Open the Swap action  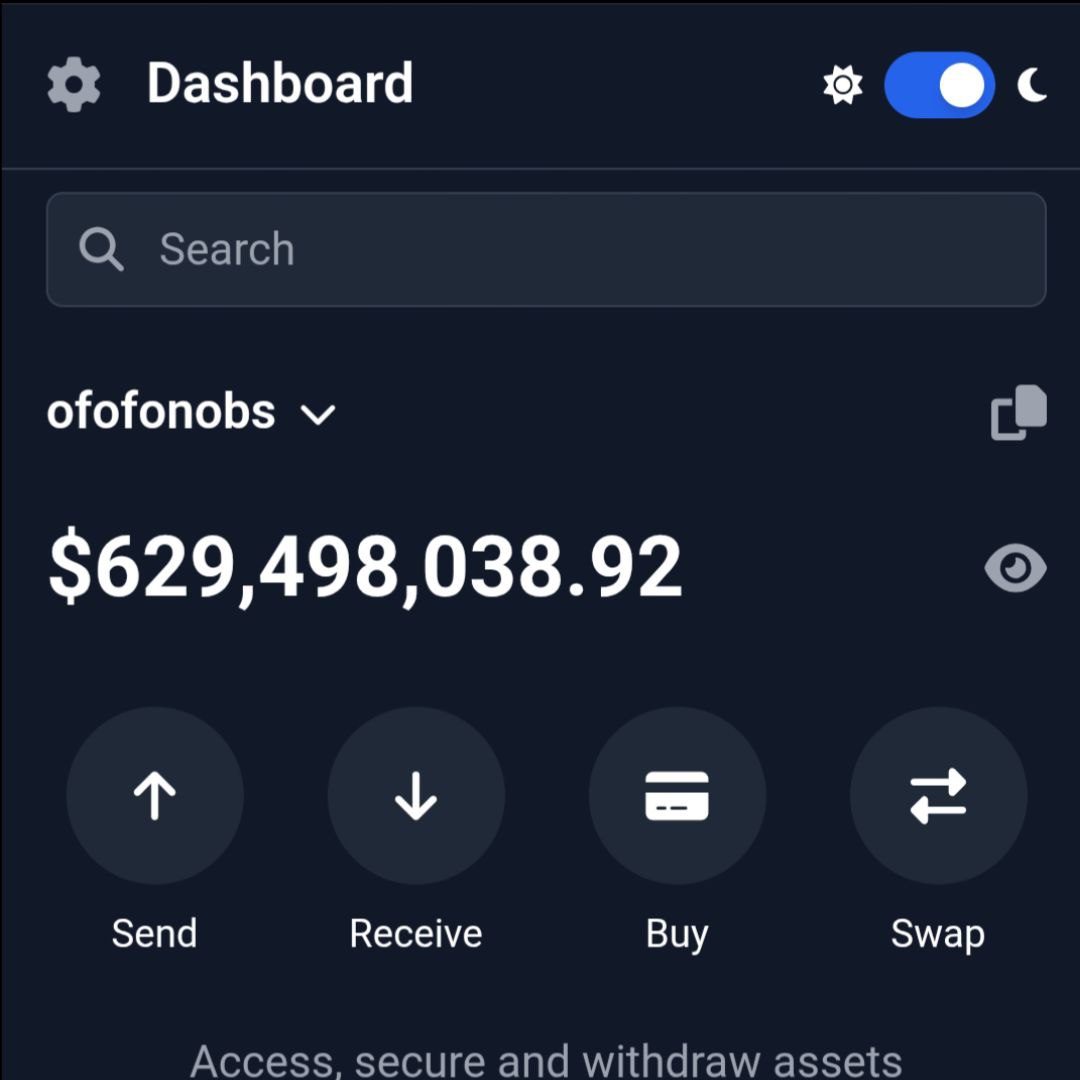[x=938, y=796]
